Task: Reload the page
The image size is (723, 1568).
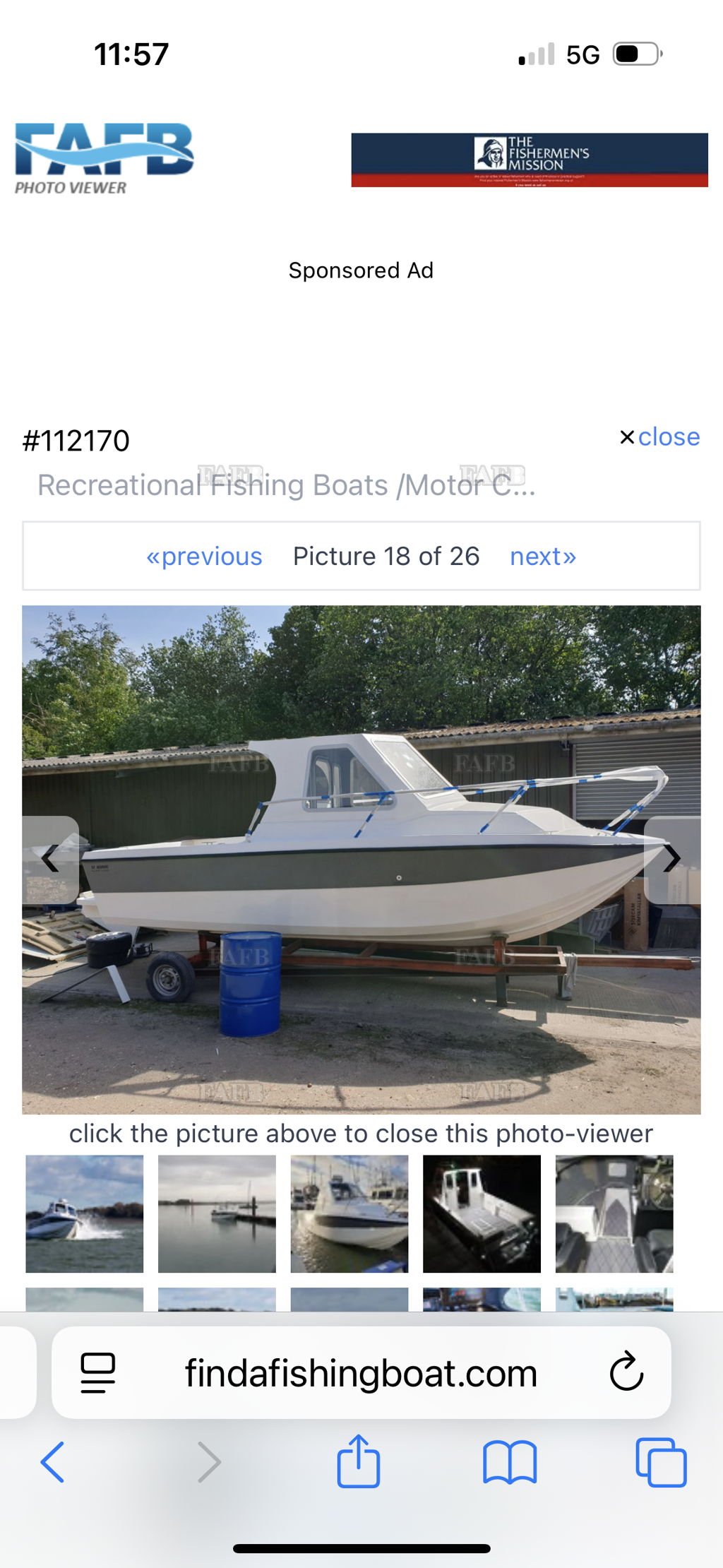Action: click(x=626, y=1372)
